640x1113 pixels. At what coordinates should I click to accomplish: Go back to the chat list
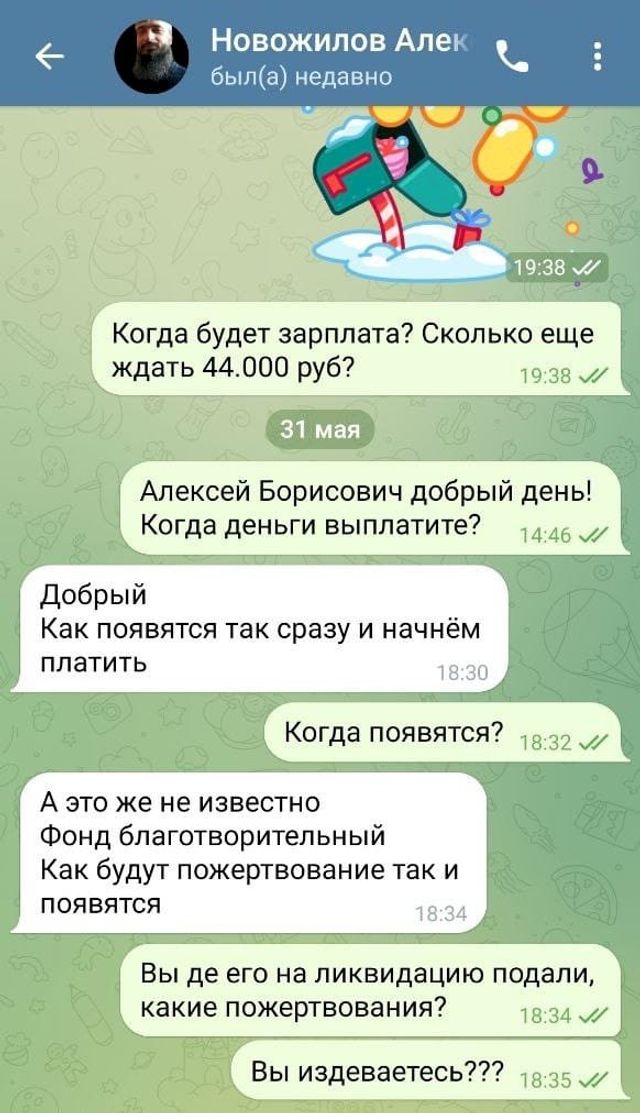tap(49, 57)
